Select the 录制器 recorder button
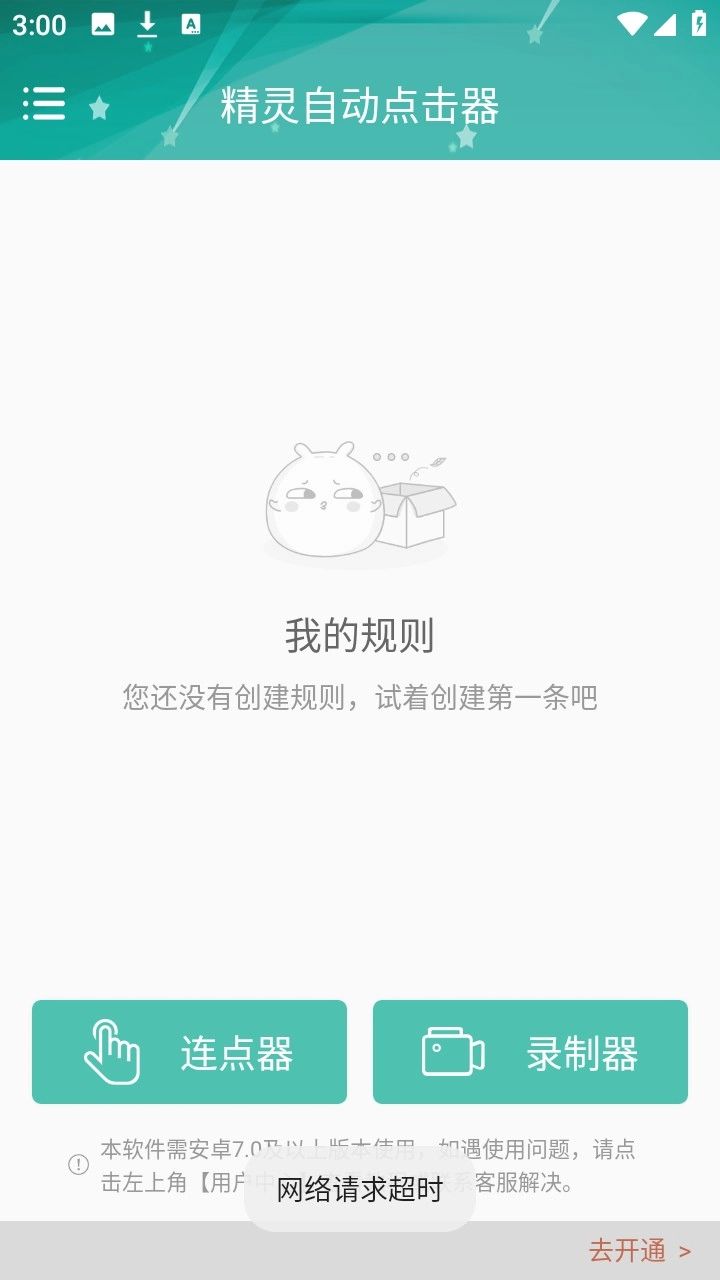Viewport: 720px width, 1280px height. [530, 1051]
